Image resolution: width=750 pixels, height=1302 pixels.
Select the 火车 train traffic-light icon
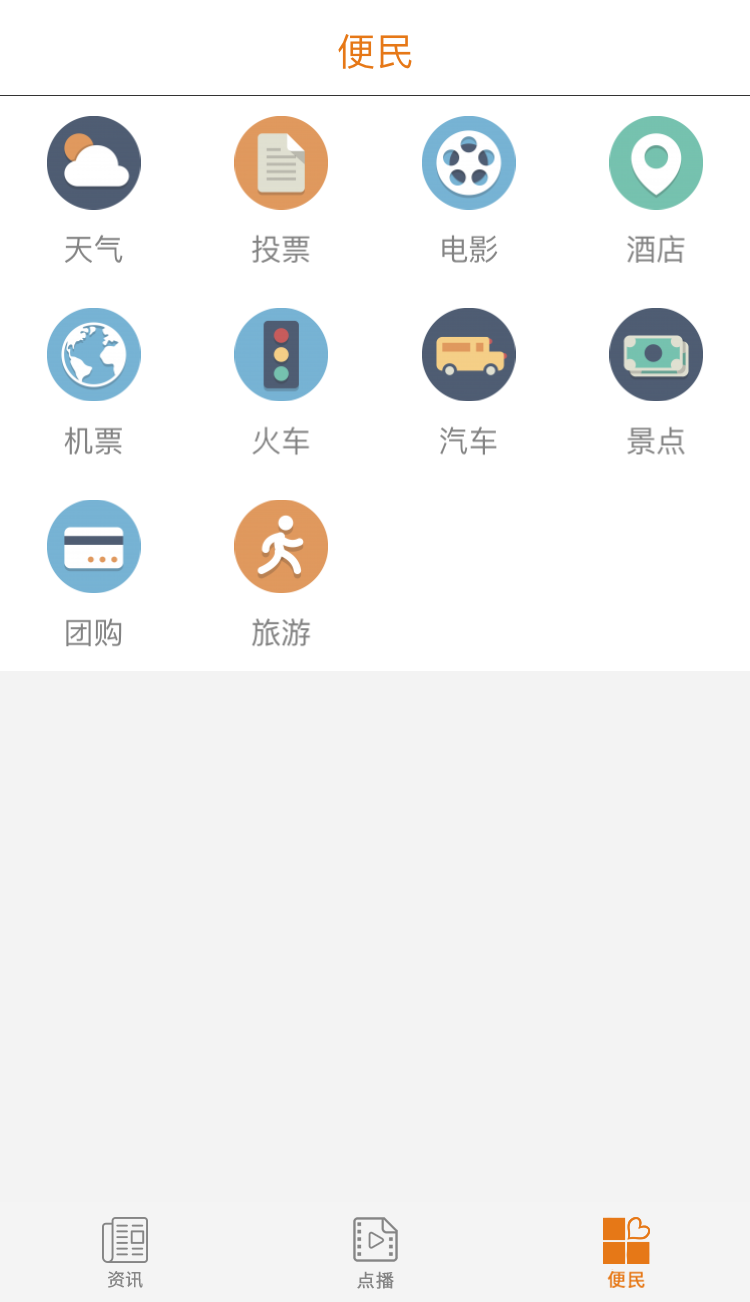(x=281, y=354)
